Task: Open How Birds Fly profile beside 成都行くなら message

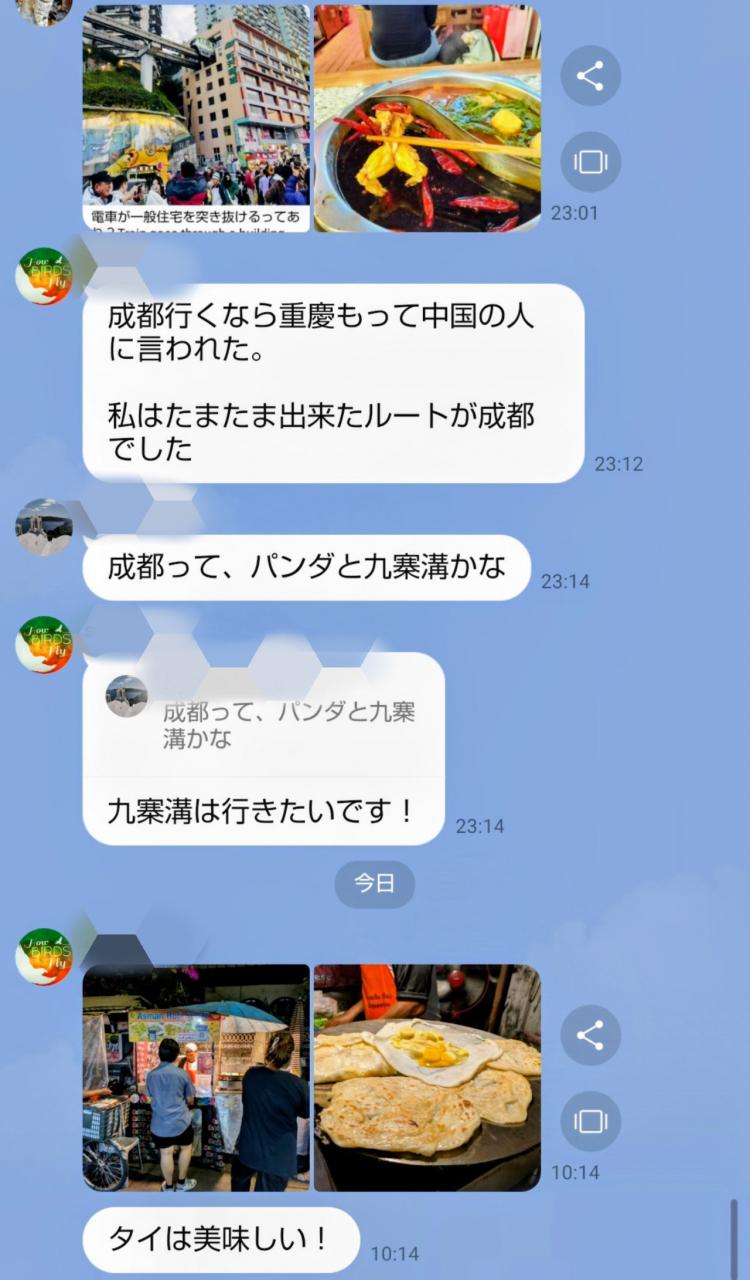Action: (x=44, y=276)
